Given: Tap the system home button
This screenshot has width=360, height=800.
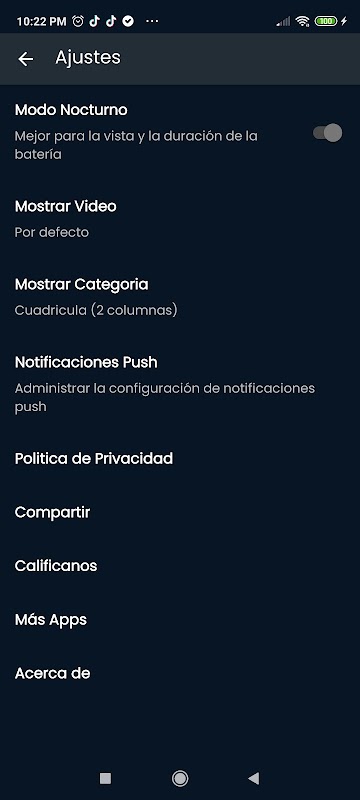Looking at the screenshot, I should point(180,778).
